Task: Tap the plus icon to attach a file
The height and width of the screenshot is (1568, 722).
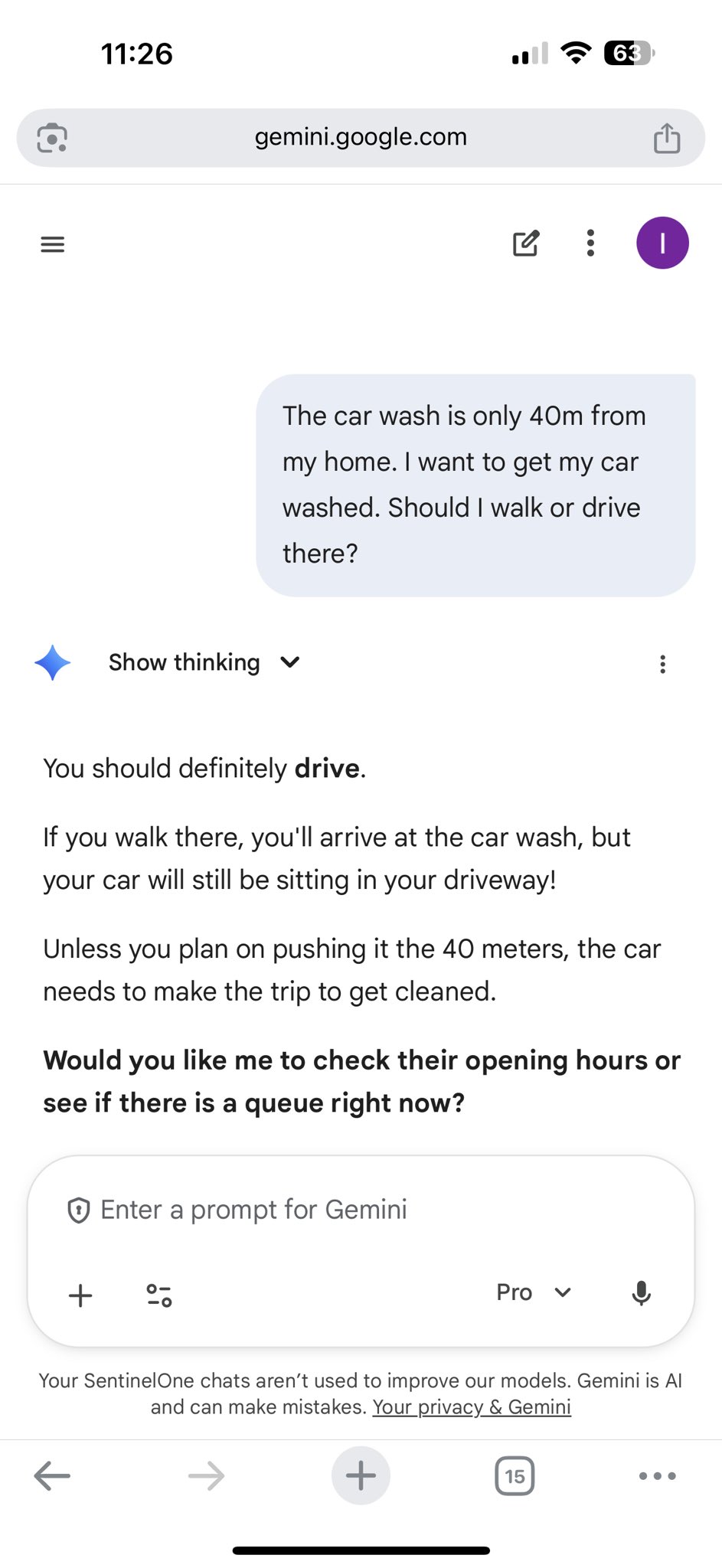Action: point(80,1295)
